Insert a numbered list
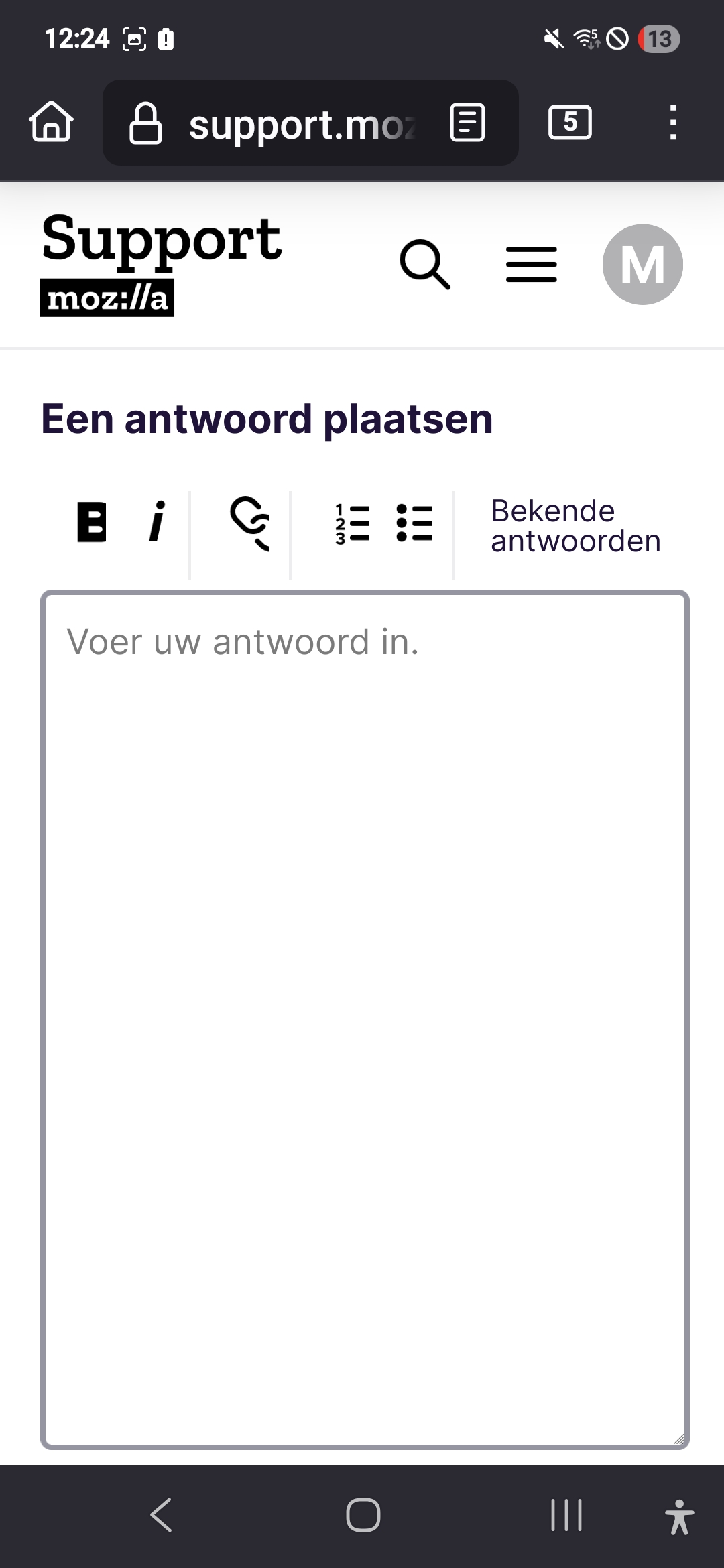Screen dimensions: 724x1568 352,523
